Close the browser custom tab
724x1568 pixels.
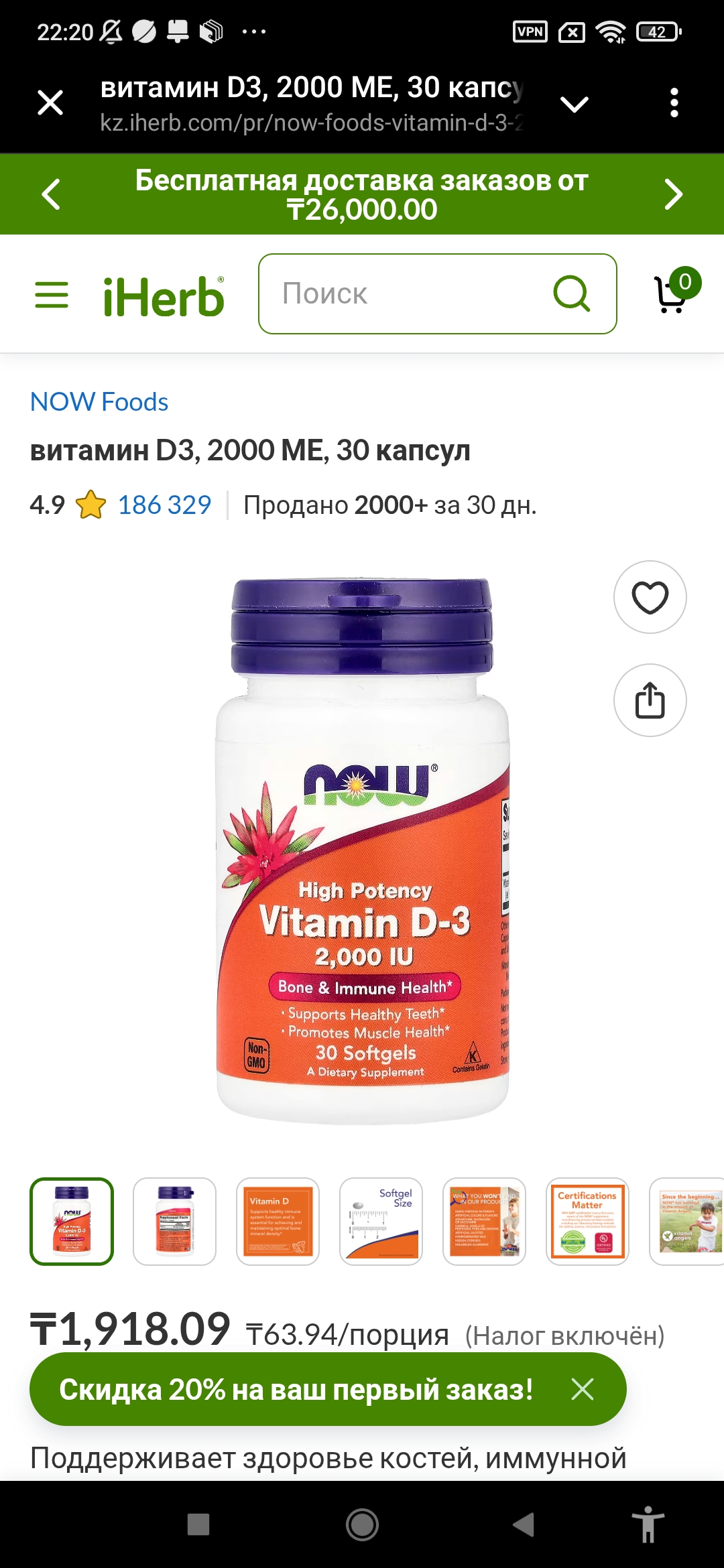coord(50,103)
